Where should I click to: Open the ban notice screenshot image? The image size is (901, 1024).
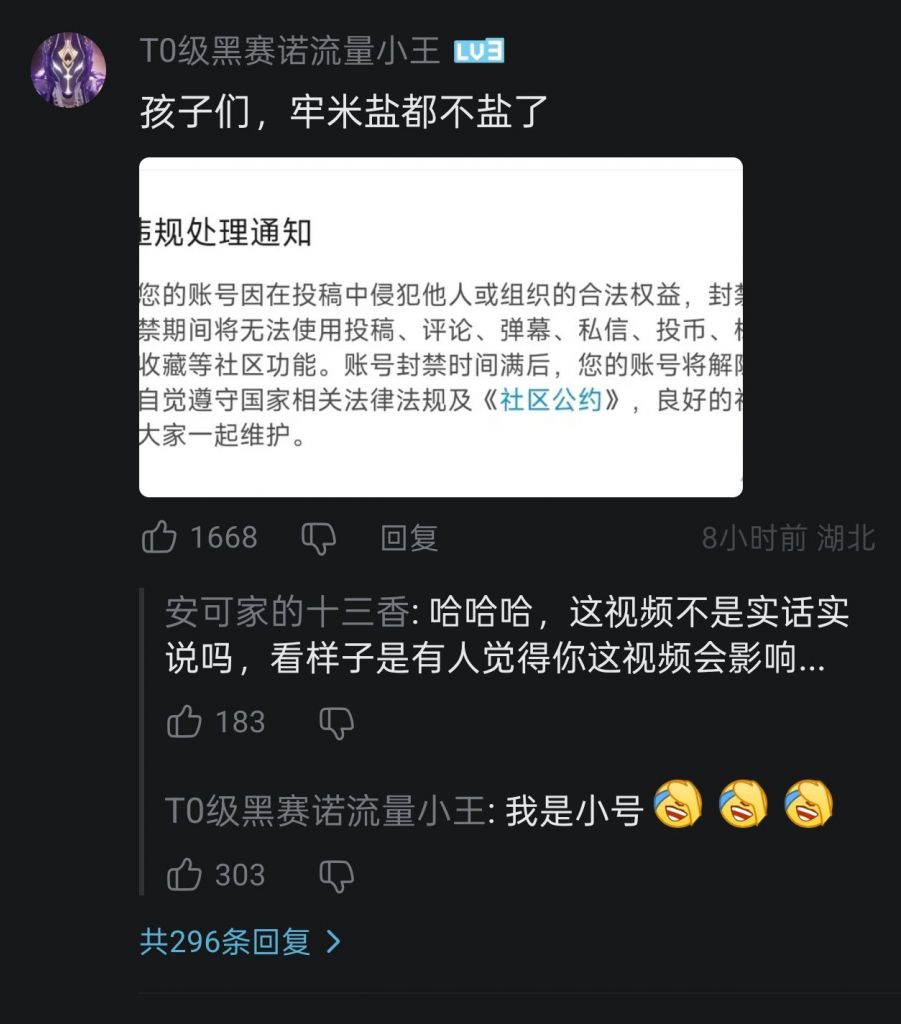pos(440,327)
